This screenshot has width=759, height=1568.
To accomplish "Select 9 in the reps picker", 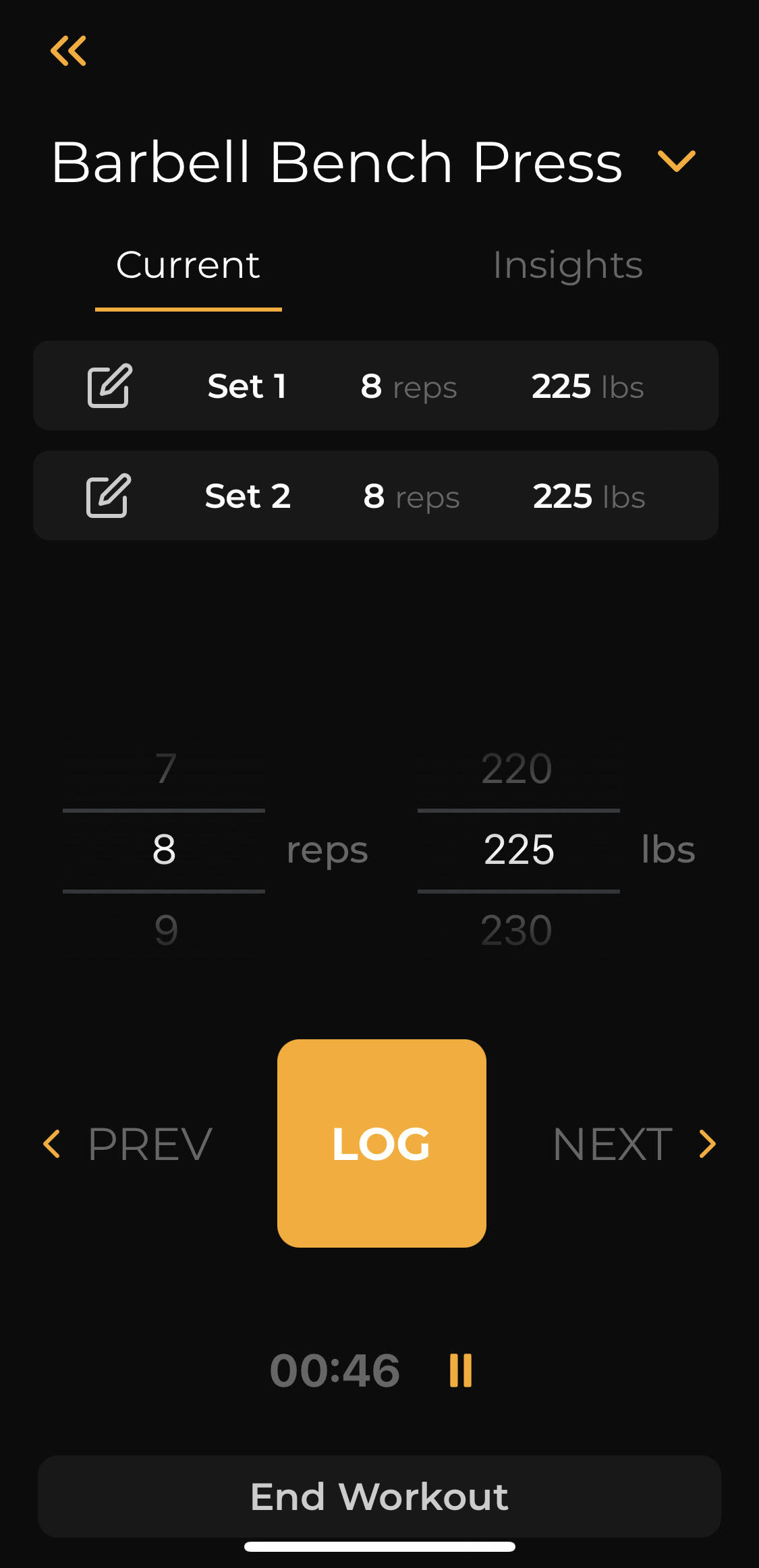I will click(163, 931).
